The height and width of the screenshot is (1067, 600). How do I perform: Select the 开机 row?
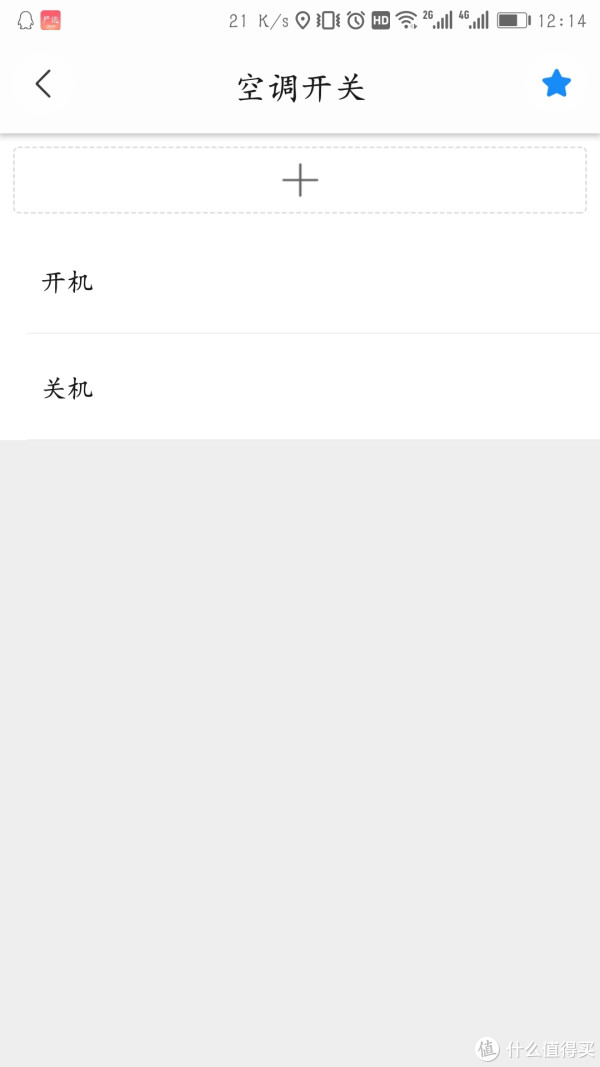click(300, 282)
